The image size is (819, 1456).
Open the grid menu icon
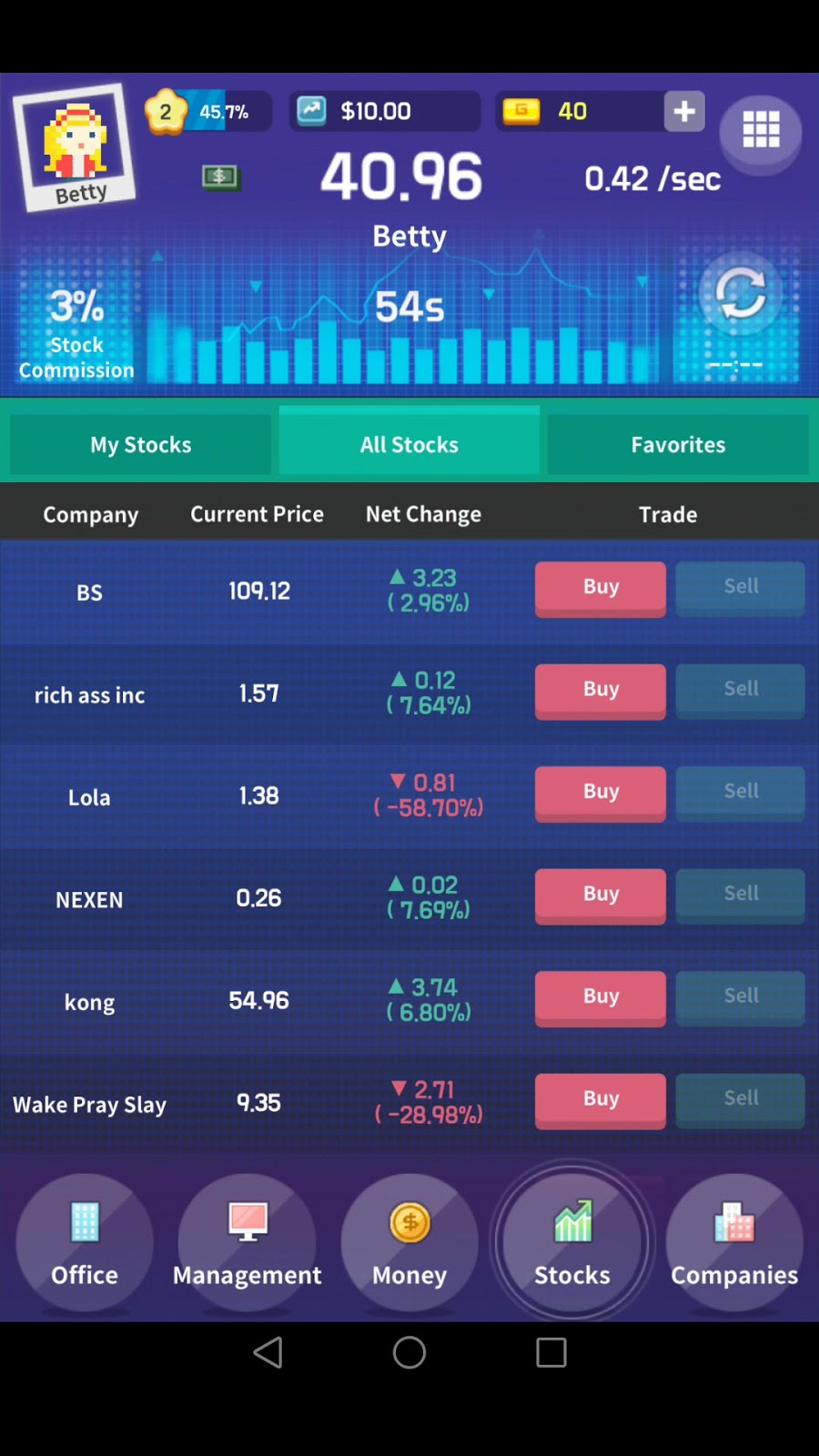[761, 131]
